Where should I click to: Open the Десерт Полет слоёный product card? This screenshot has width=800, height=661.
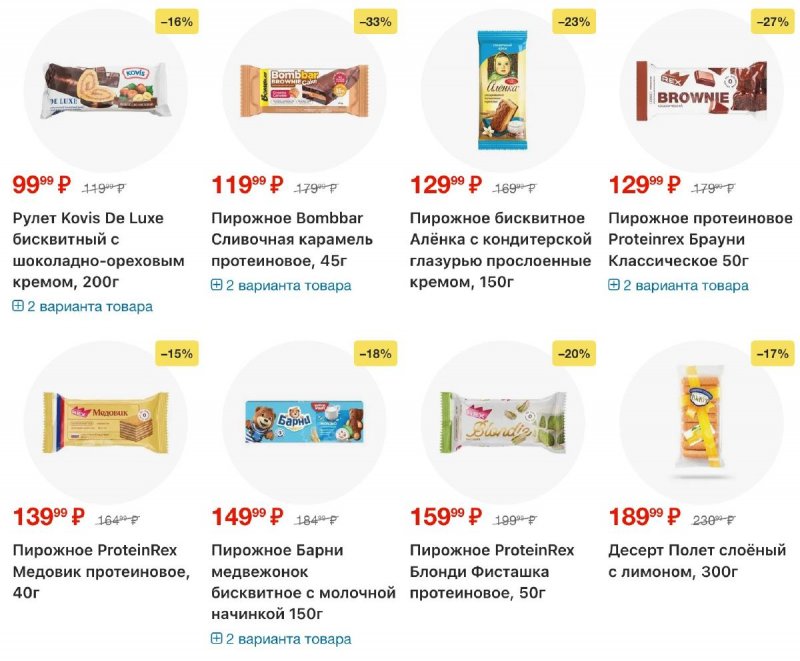(x=700, y=422)
